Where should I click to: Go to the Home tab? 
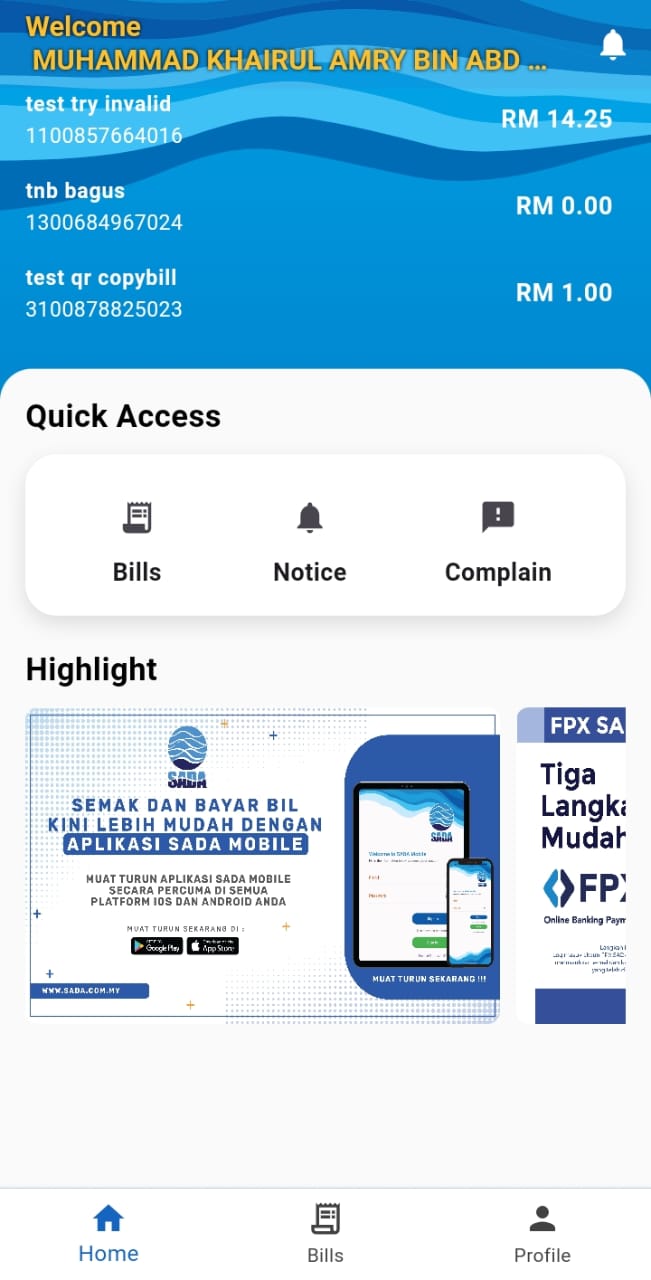coord(108,1234)
